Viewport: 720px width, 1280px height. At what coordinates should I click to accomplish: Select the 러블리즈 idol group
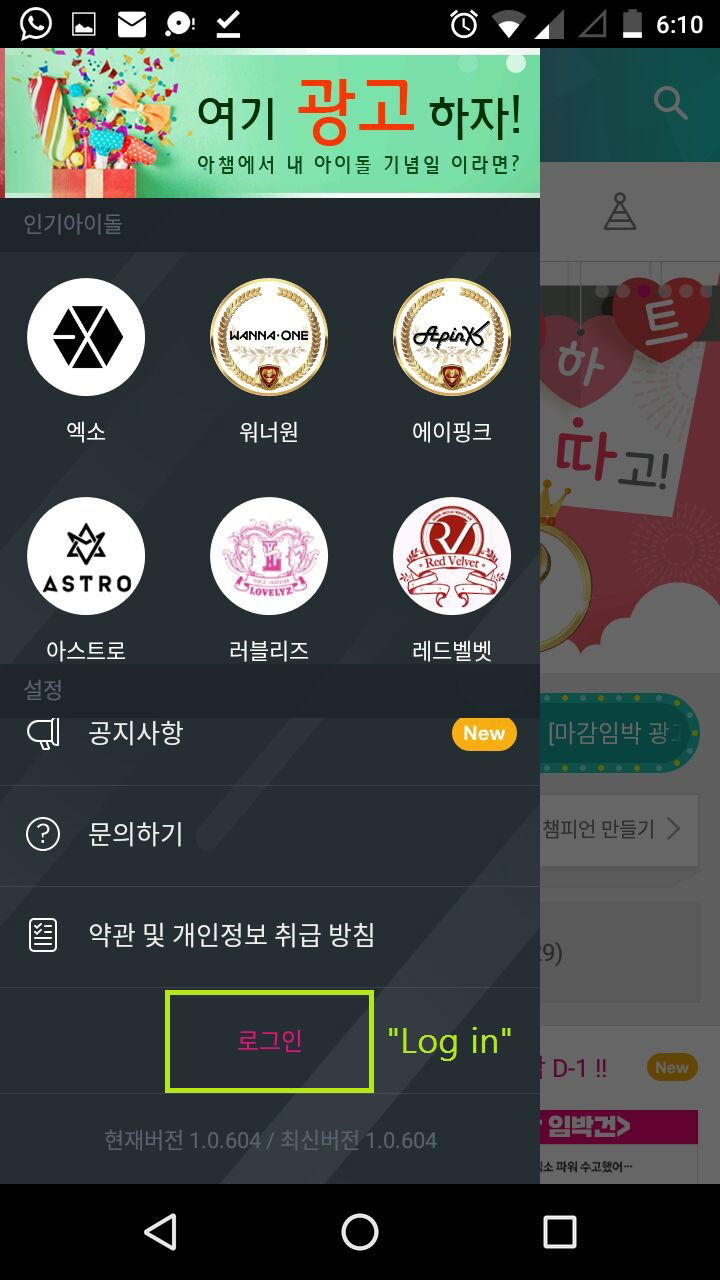[269, 557]
